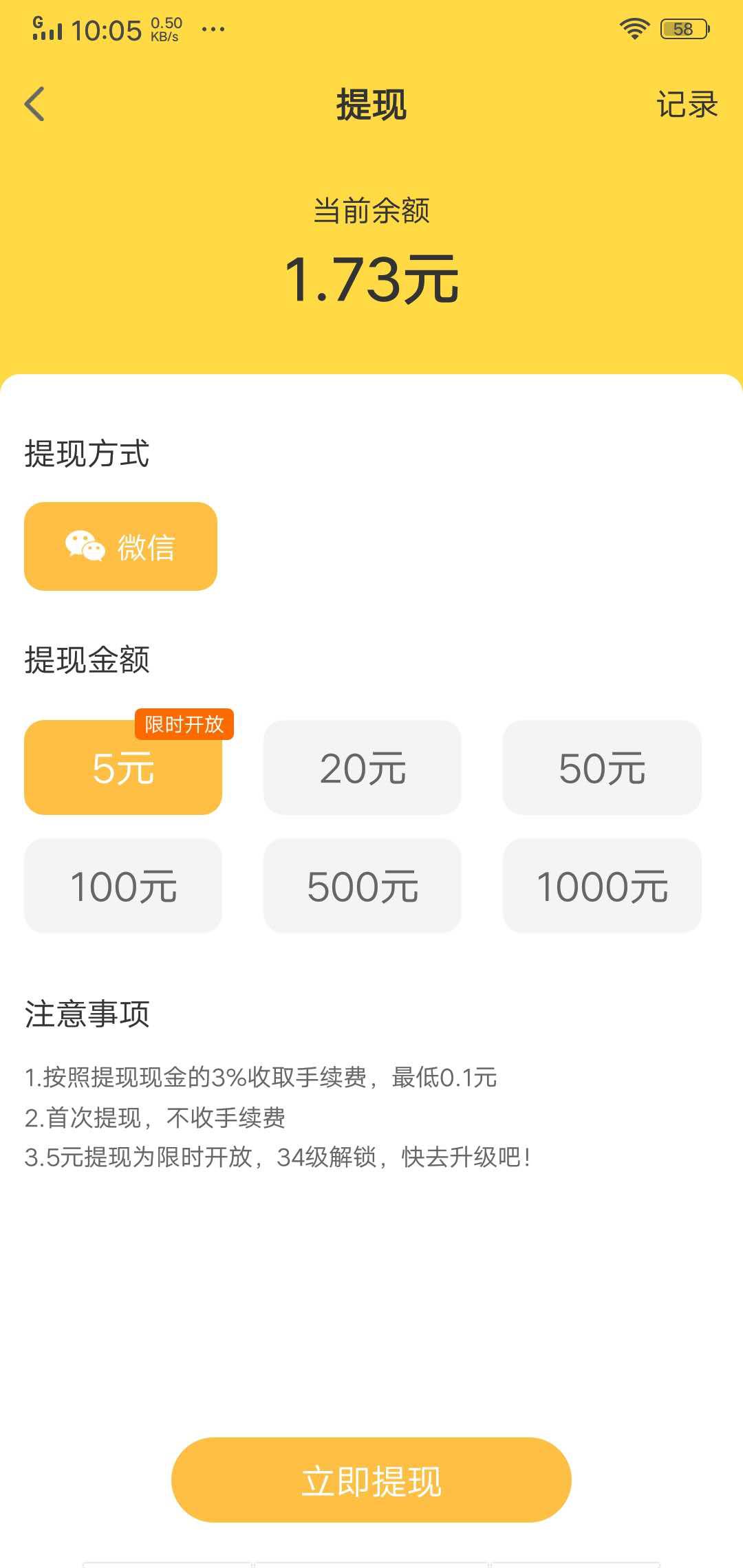The width and height of the screenshot is (743, 1568).
Task: Select the 5元 withdrawal amount
Action: click(x=123, y=770)
